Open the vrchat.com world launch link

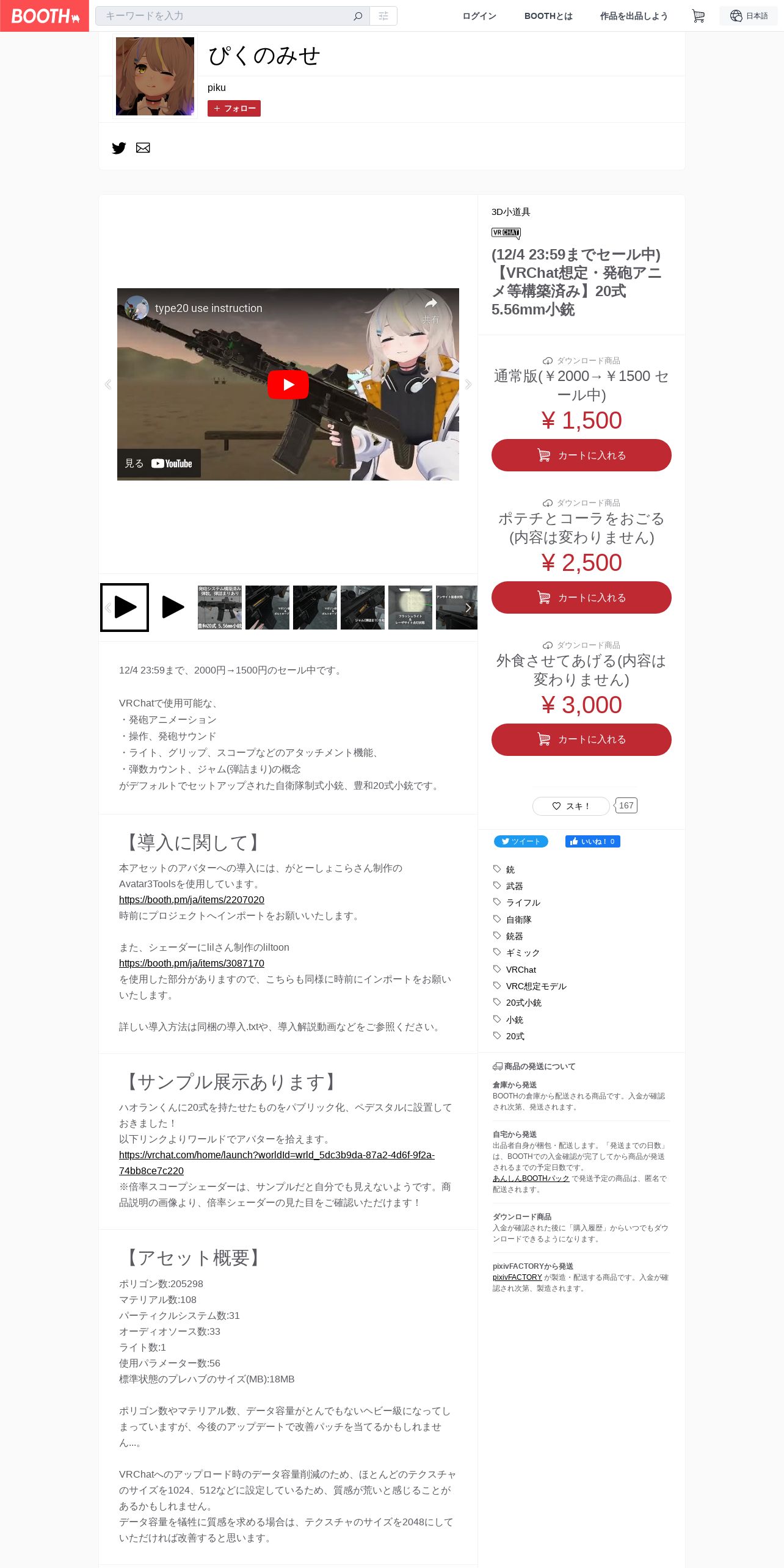coord(277,1163)
